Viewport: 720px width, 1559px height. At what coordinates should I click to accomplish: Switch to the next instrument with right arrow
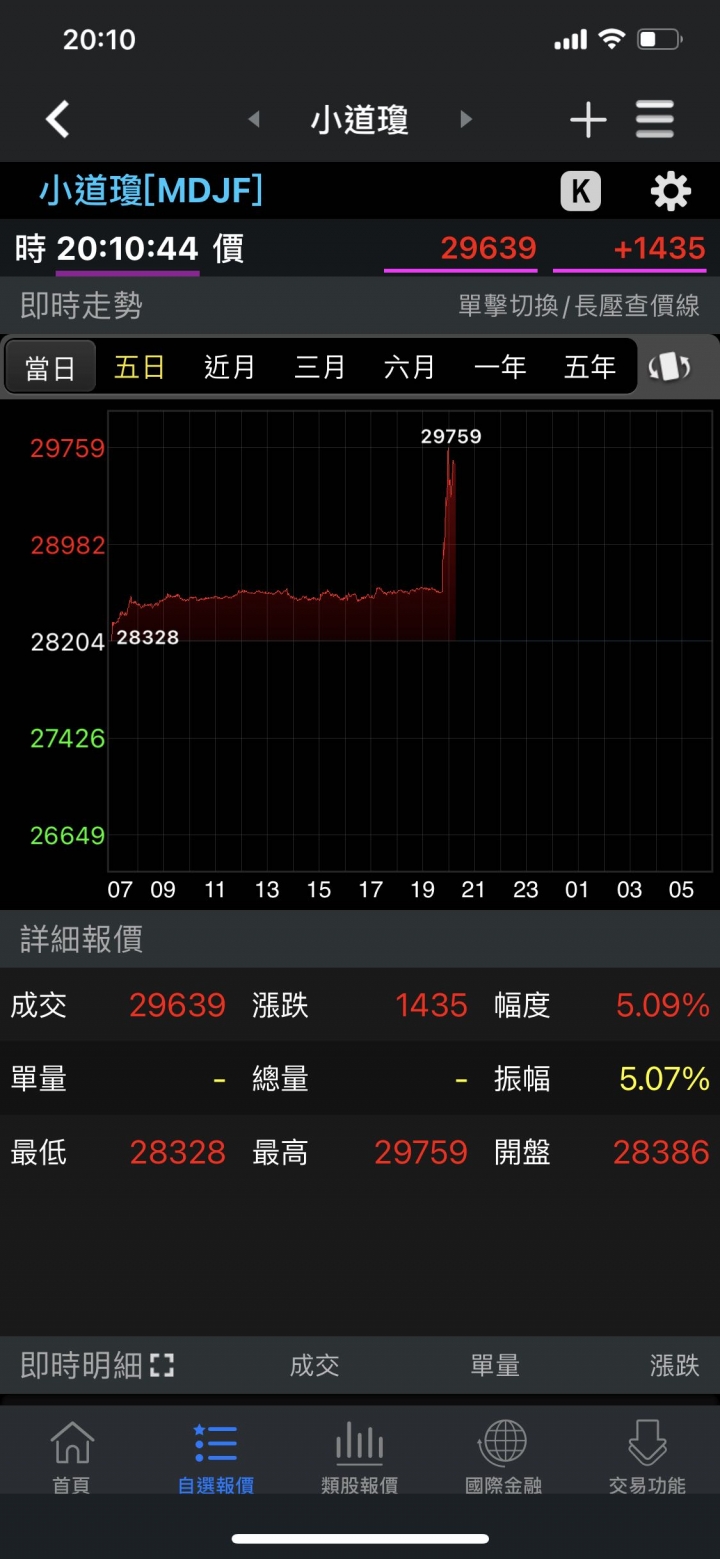tap(465, 120)
